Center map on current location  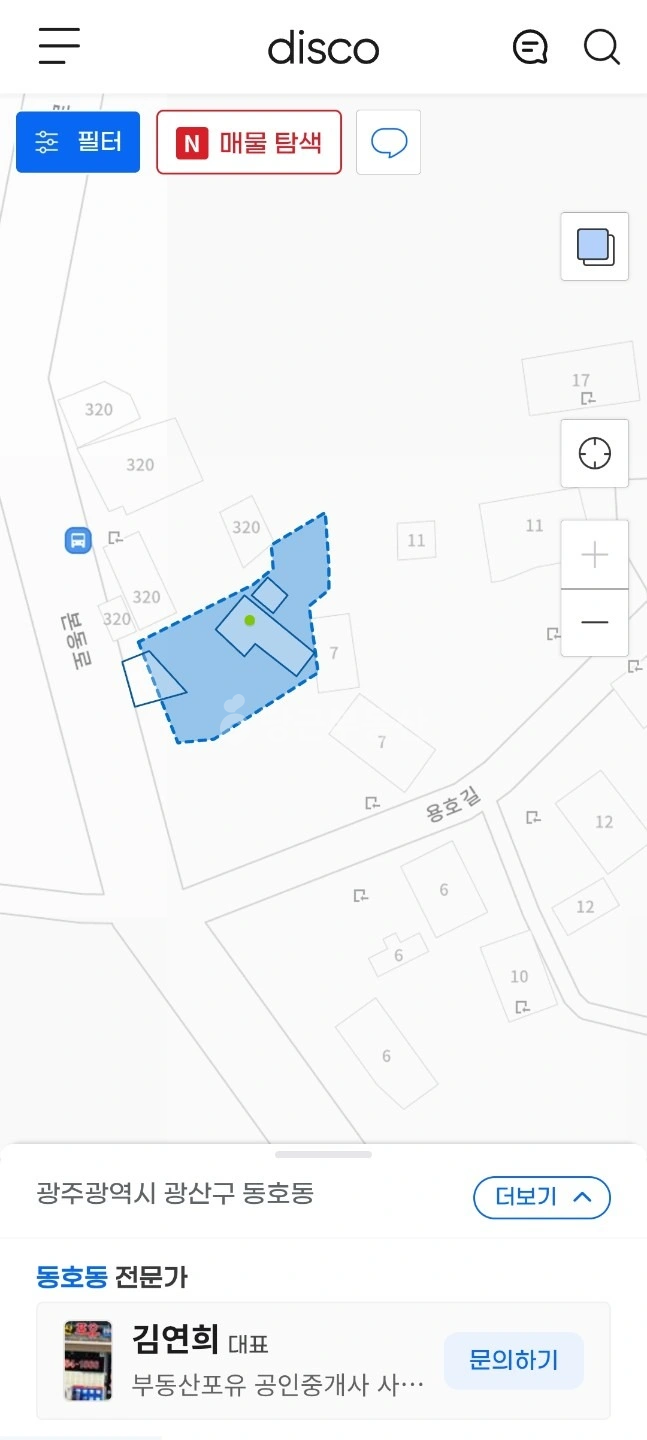click(595, 453)
